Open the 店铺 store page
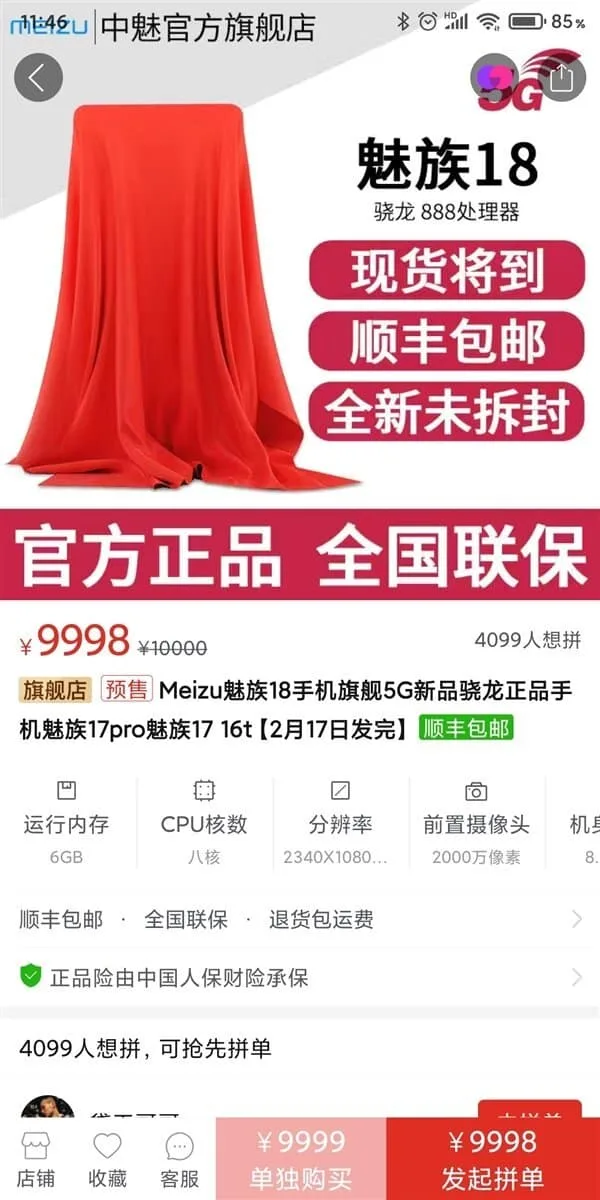This screenshot has width=600, height=1200. (x=36, y=1160)
